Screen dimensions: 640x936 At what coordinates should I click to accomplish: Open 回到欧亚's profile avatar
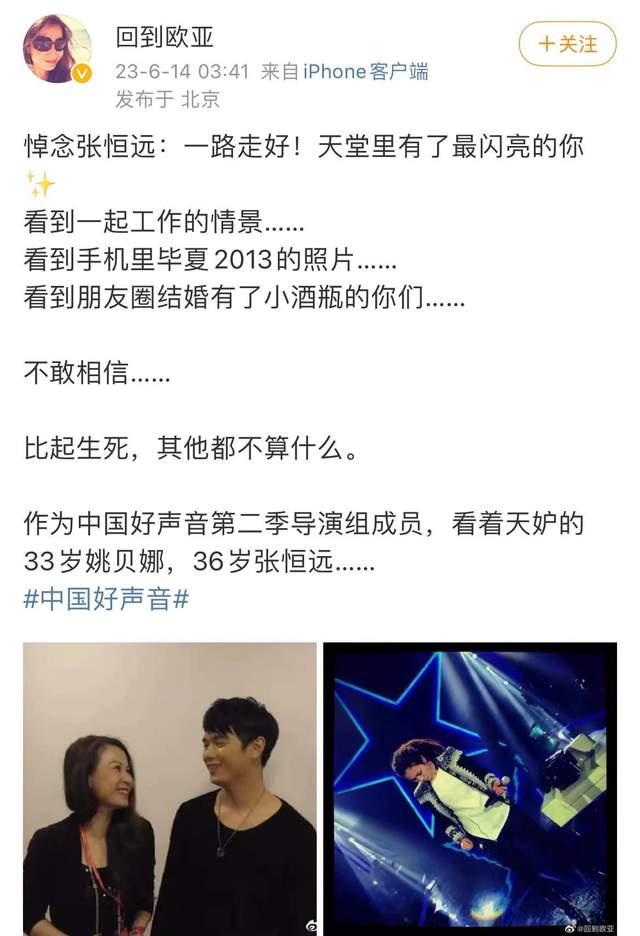click(57, 49)
